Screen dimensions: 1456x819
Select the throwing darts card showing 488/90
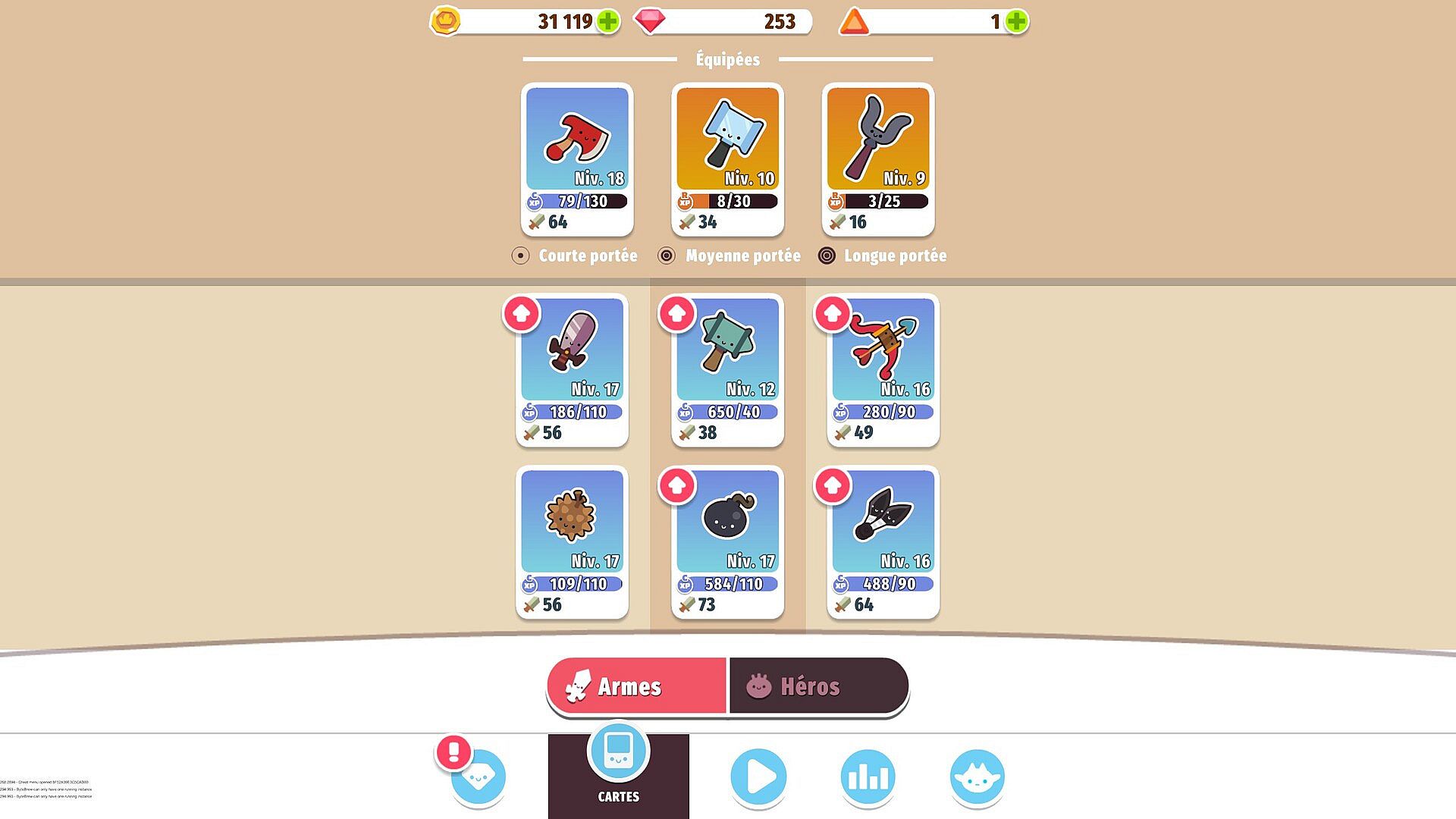(883, 542)
